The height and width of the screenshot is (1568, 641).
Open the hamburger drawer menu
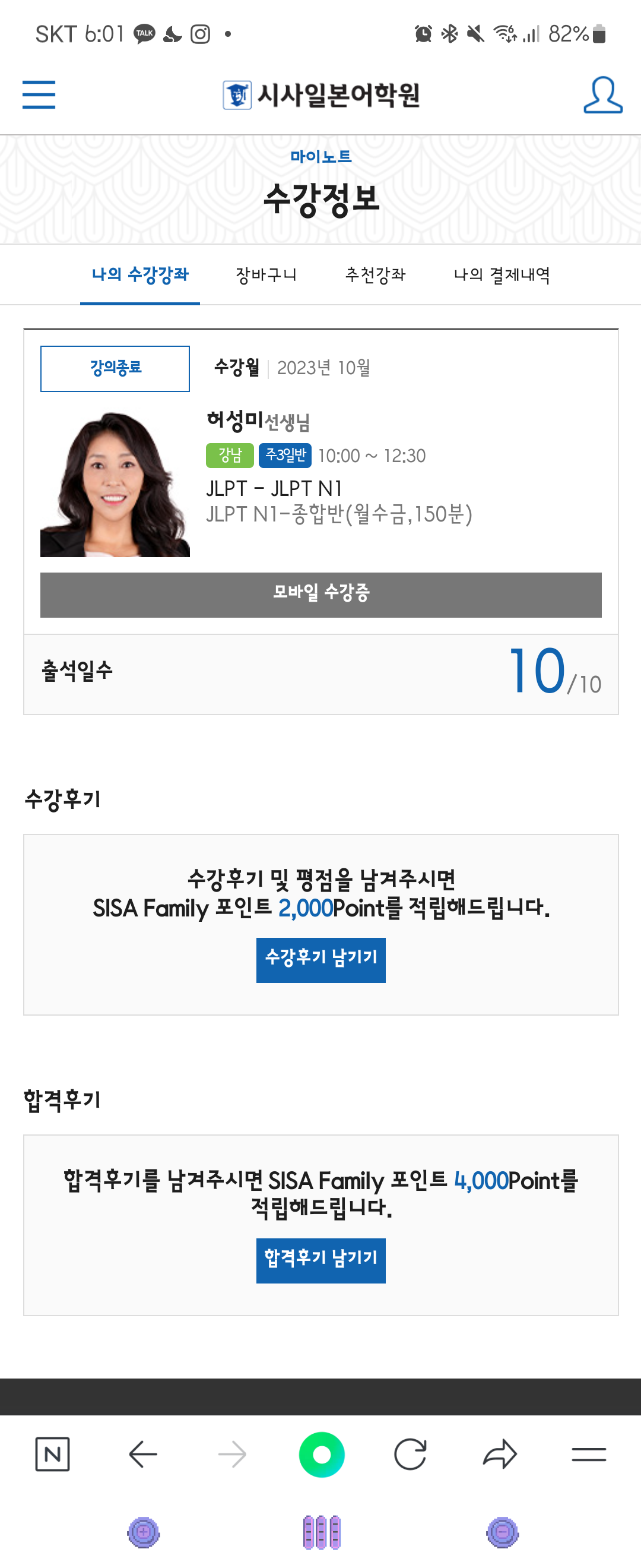39,94
